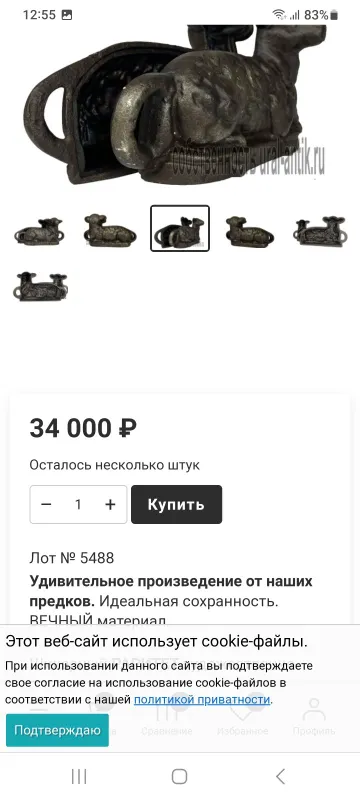This screenshot has height=800, width=360.
Task: Open the политикой приватности link
Action: pos(202,699)
